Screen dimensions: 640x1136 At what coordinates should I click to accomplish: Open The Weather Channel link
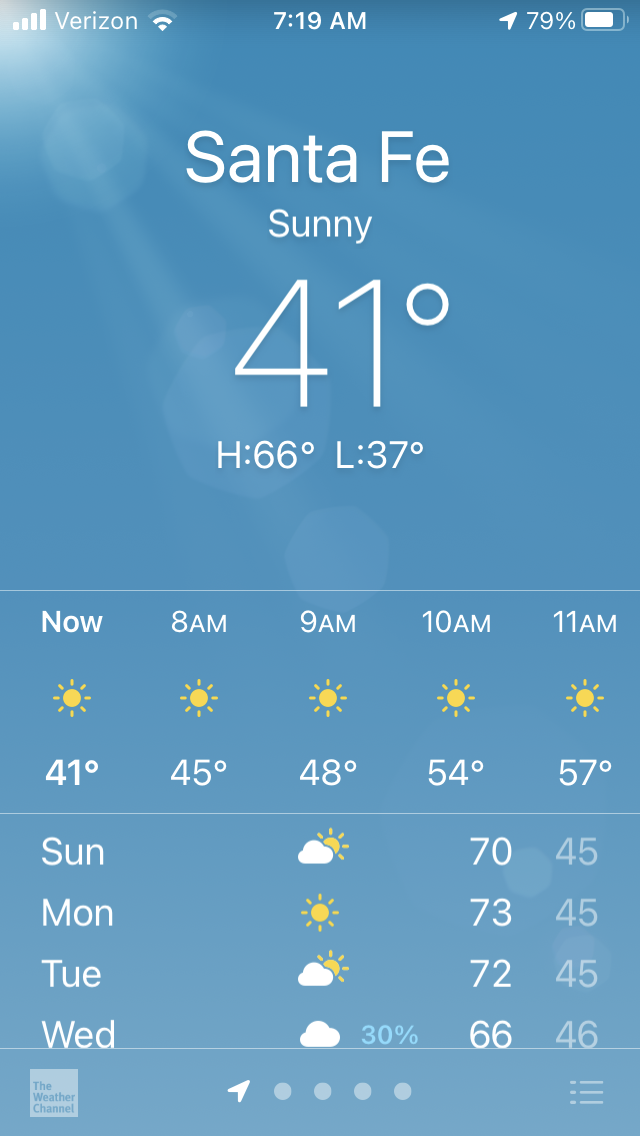point(54,1093)
